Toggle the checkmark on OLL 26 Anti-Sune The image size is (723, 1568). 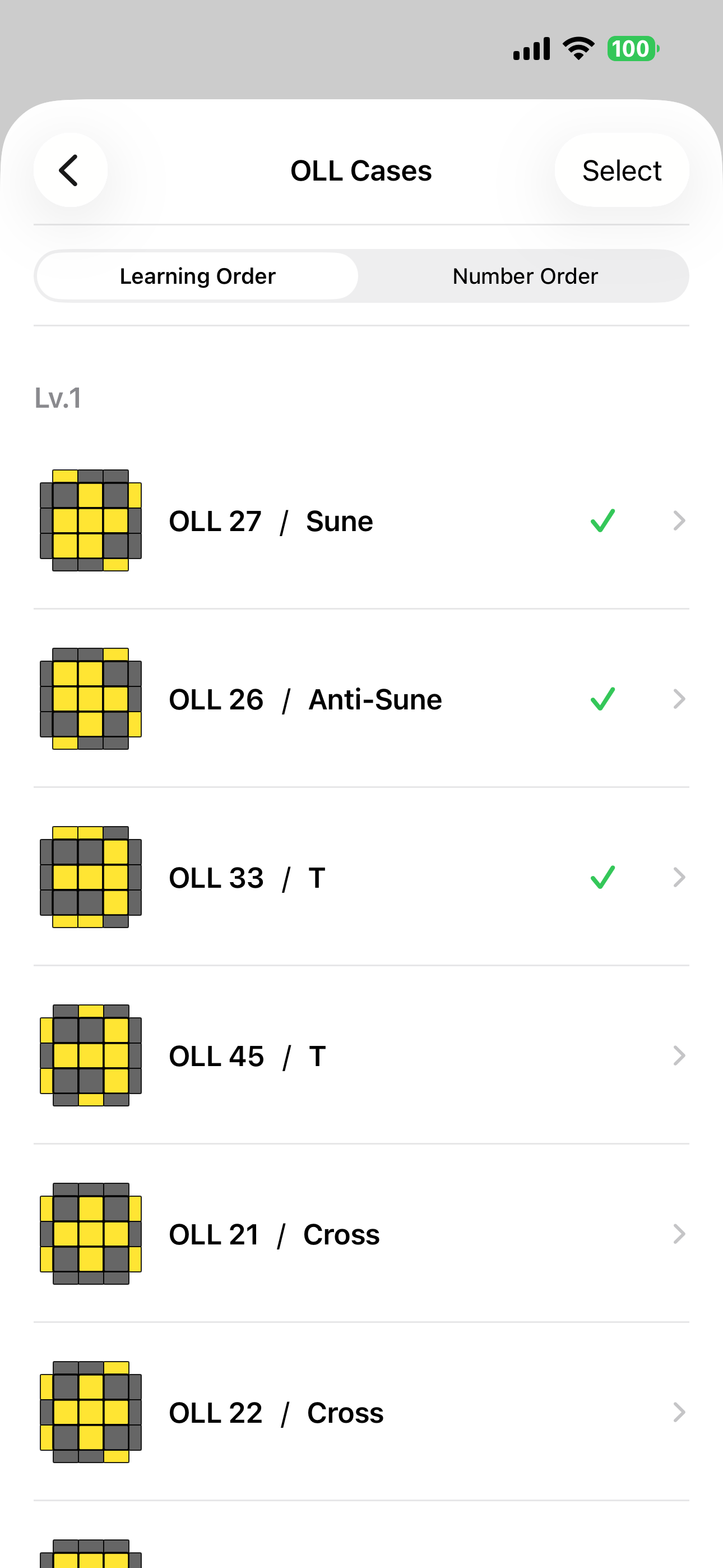coord(602,699)
